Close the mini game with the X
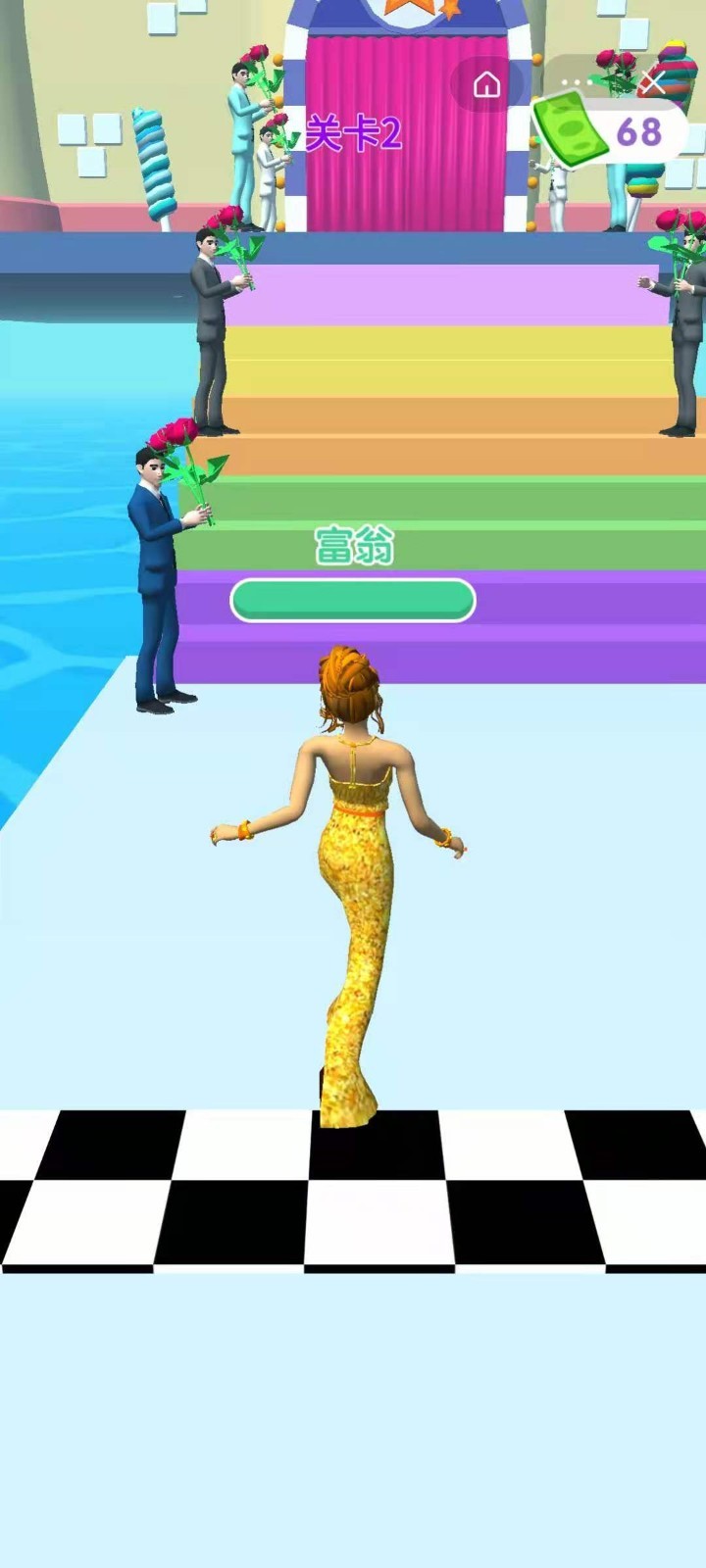This screenshot has width=706, height=1568. 653,82
